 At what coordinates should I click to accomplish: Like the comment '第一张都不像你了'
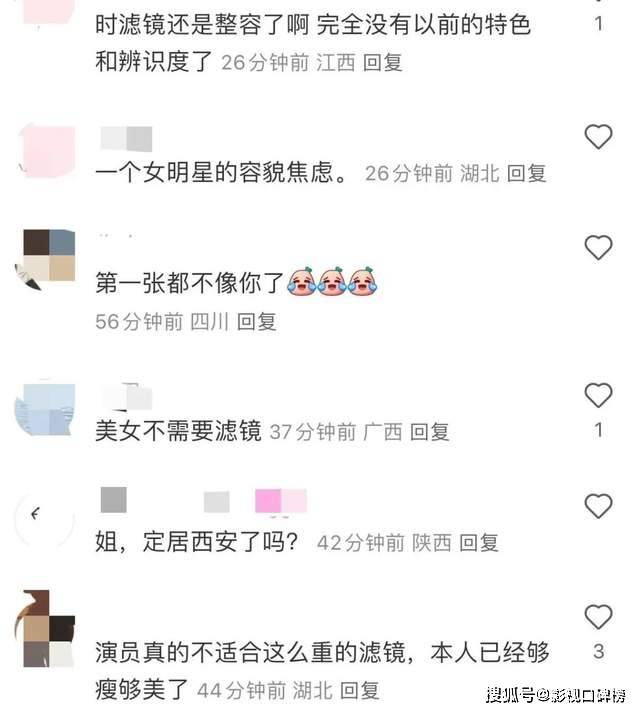tap(598, 247)
